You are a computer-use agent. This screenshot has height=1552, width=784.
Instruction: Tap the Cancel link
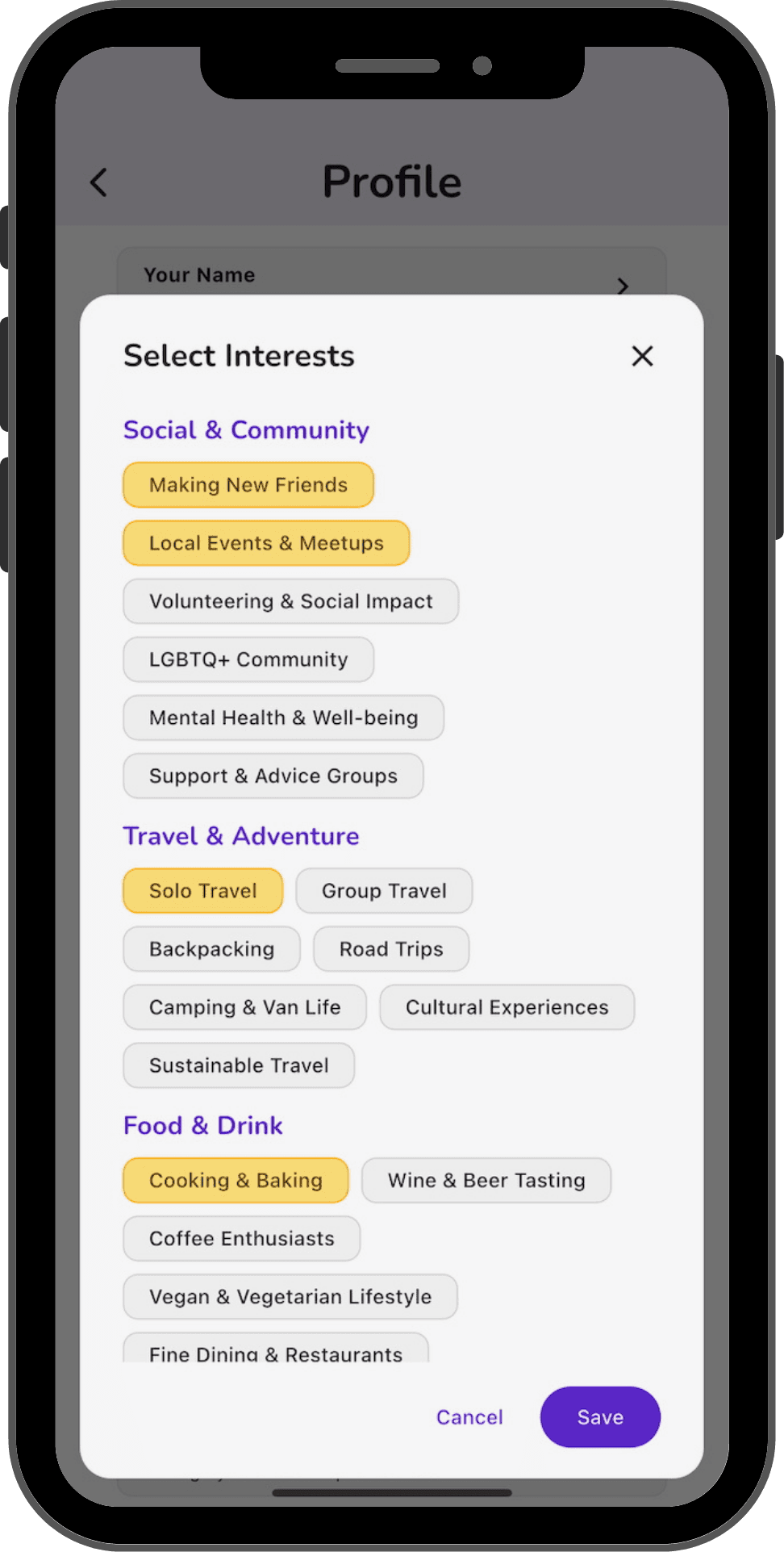point(469,1416)
